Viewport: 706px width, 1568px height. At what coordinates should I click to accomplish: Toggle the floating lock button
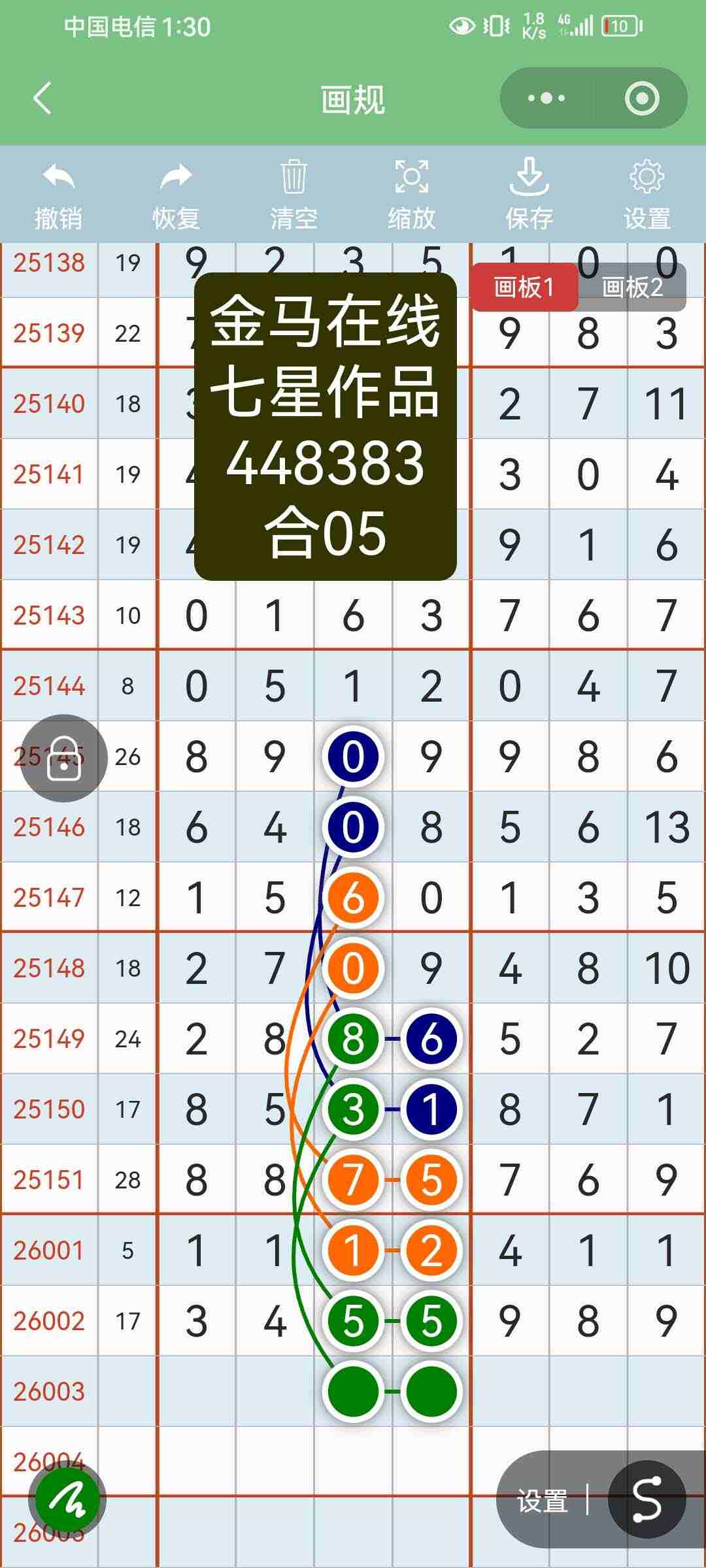(x=63, y=759)
